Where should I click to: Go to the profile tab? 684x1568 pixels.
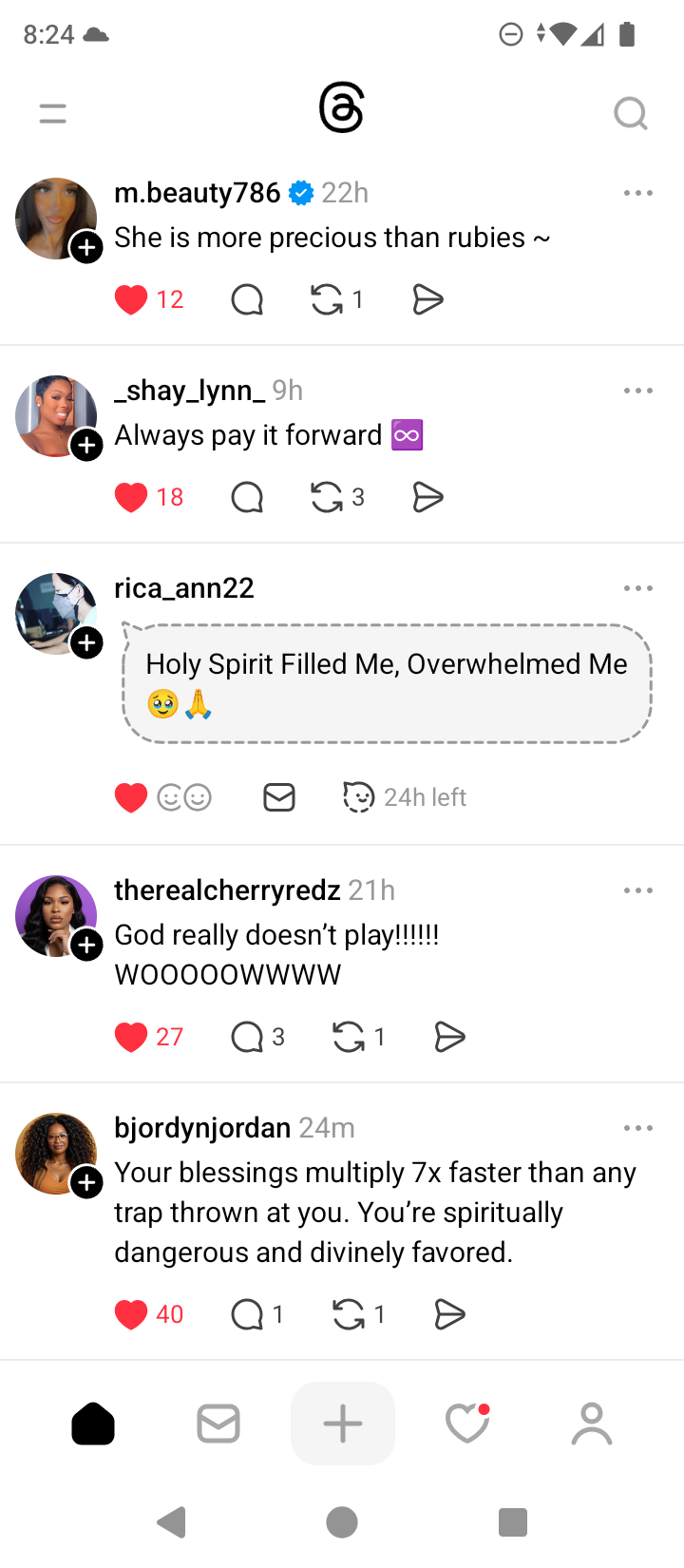(592, 1424)
